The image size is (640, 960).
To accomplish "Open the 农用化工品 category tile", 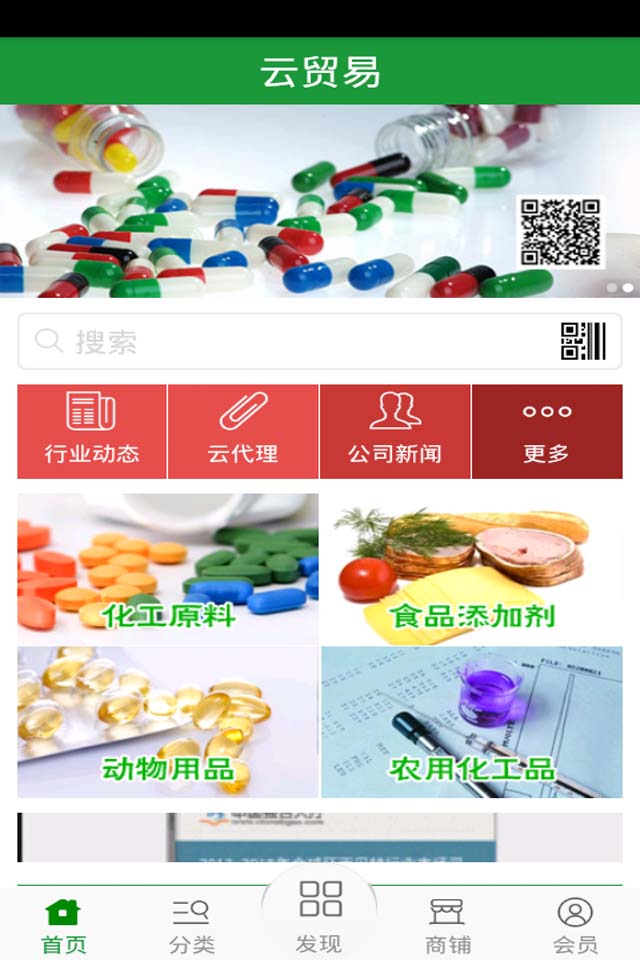I will tap(471, 721).
